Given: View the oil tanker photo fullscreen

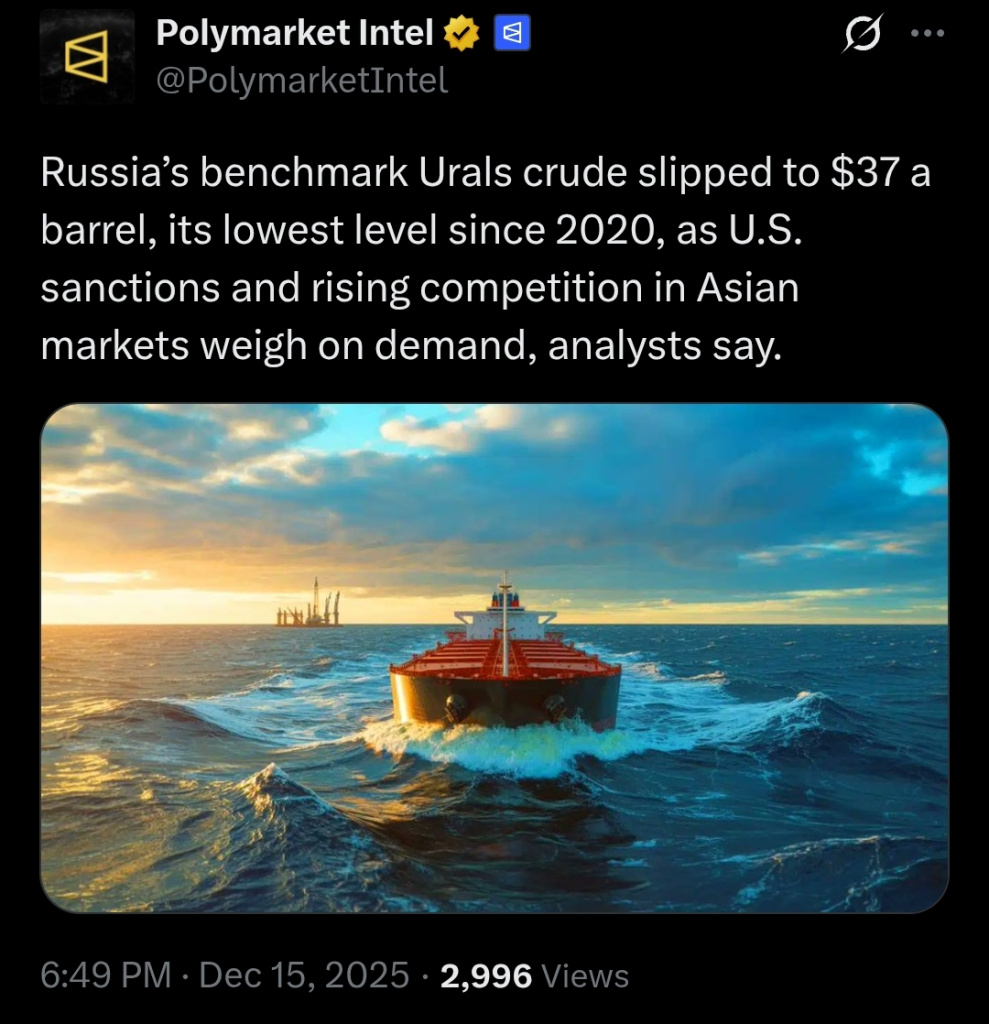Looking at the screenshot, I should 494,657.
